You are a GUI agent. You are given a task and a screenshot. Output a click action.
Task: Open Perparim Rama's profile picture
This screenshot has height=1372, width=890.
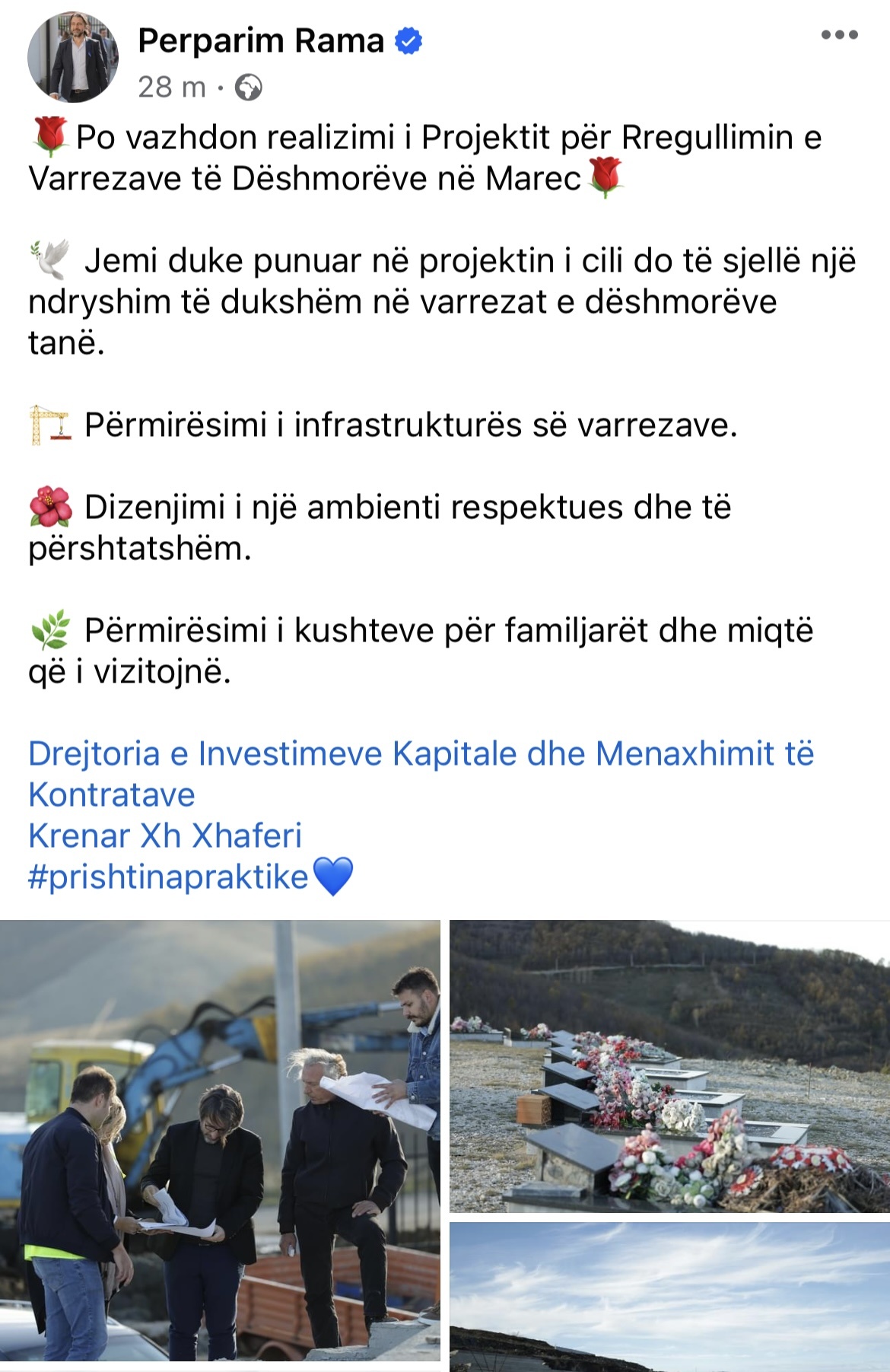(73, 57)
